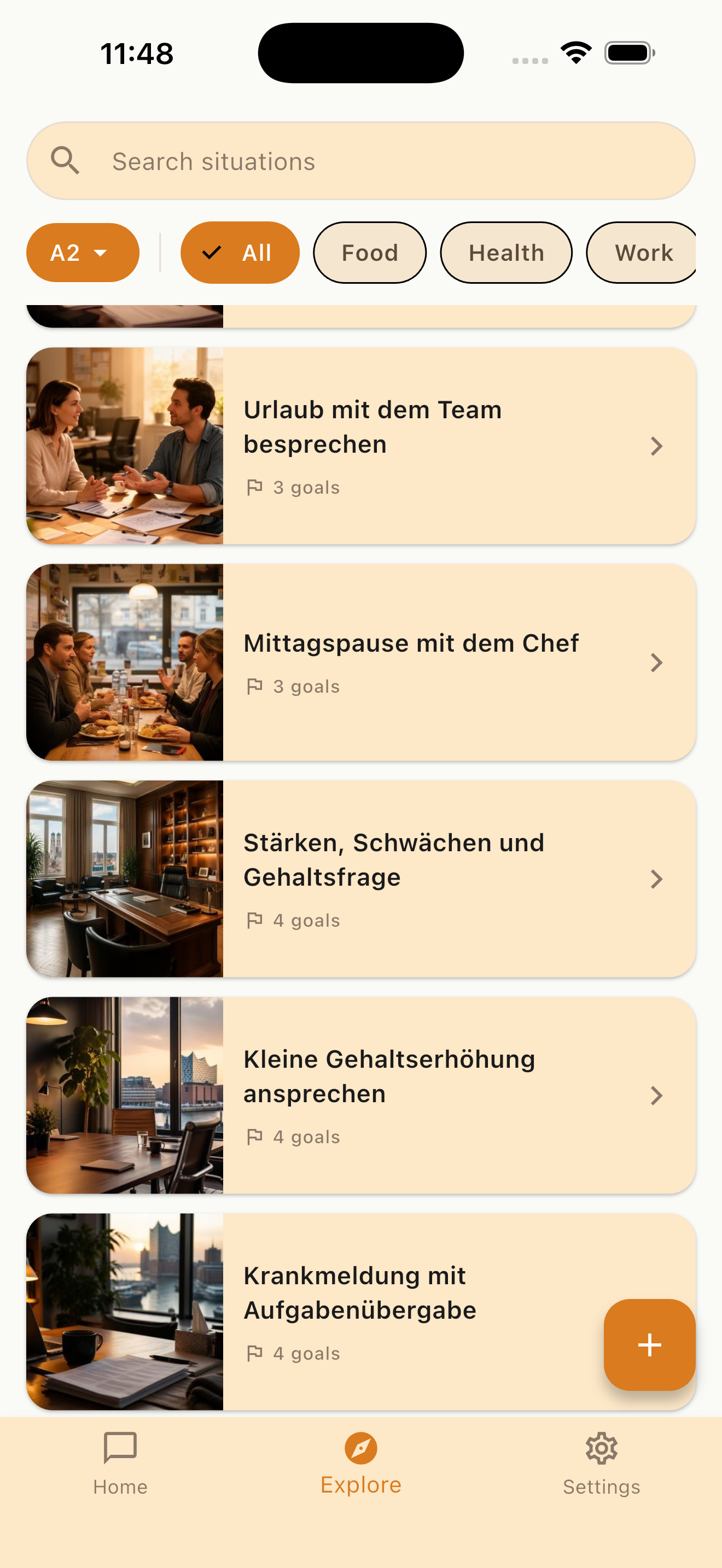The image size is (722, 1568).
Task: Tap the flag icon beside 4 goals on Krankmeldung
Action: (255, 1353)
